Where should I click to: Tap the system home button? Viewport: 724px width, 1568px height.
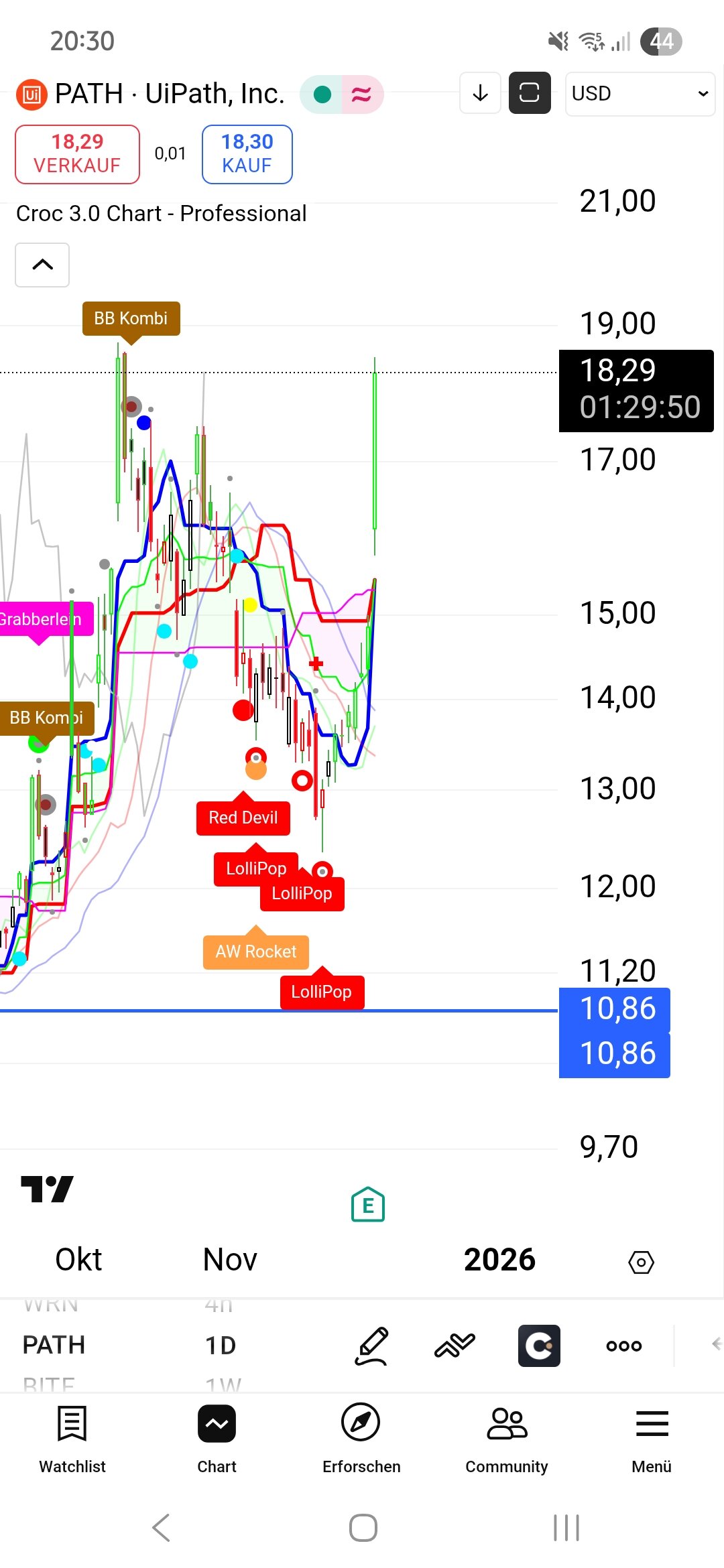[363, 1528]
